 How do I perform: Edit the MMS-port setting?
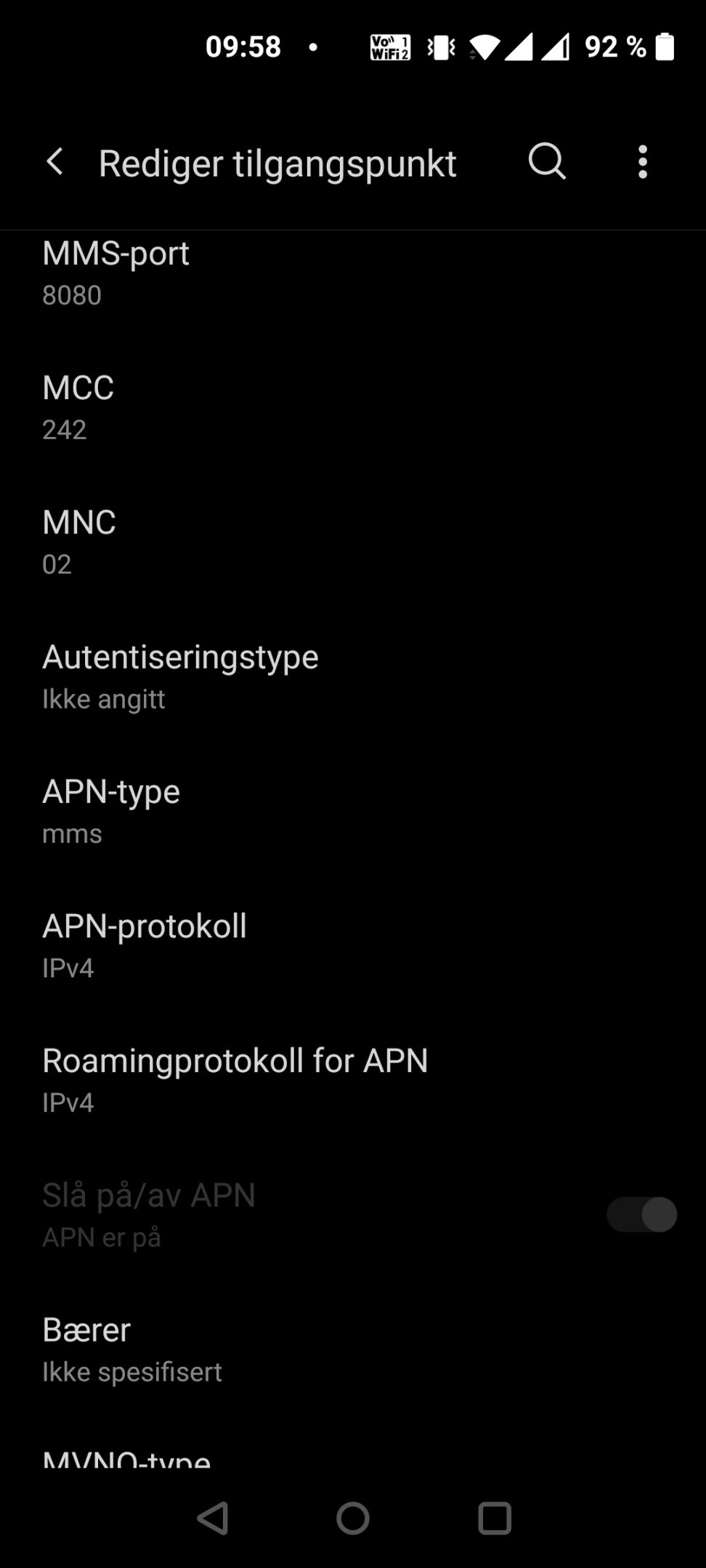pyautogui.click(x=353, y=274)
